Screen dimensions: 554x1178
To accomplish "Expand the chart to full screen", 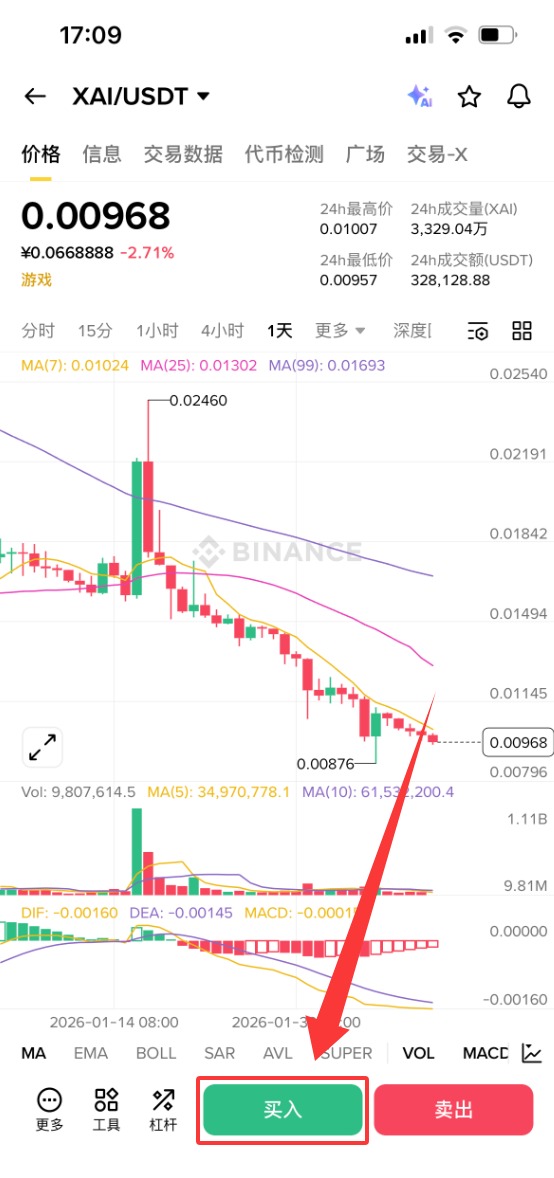I will [x=42, y=748].
